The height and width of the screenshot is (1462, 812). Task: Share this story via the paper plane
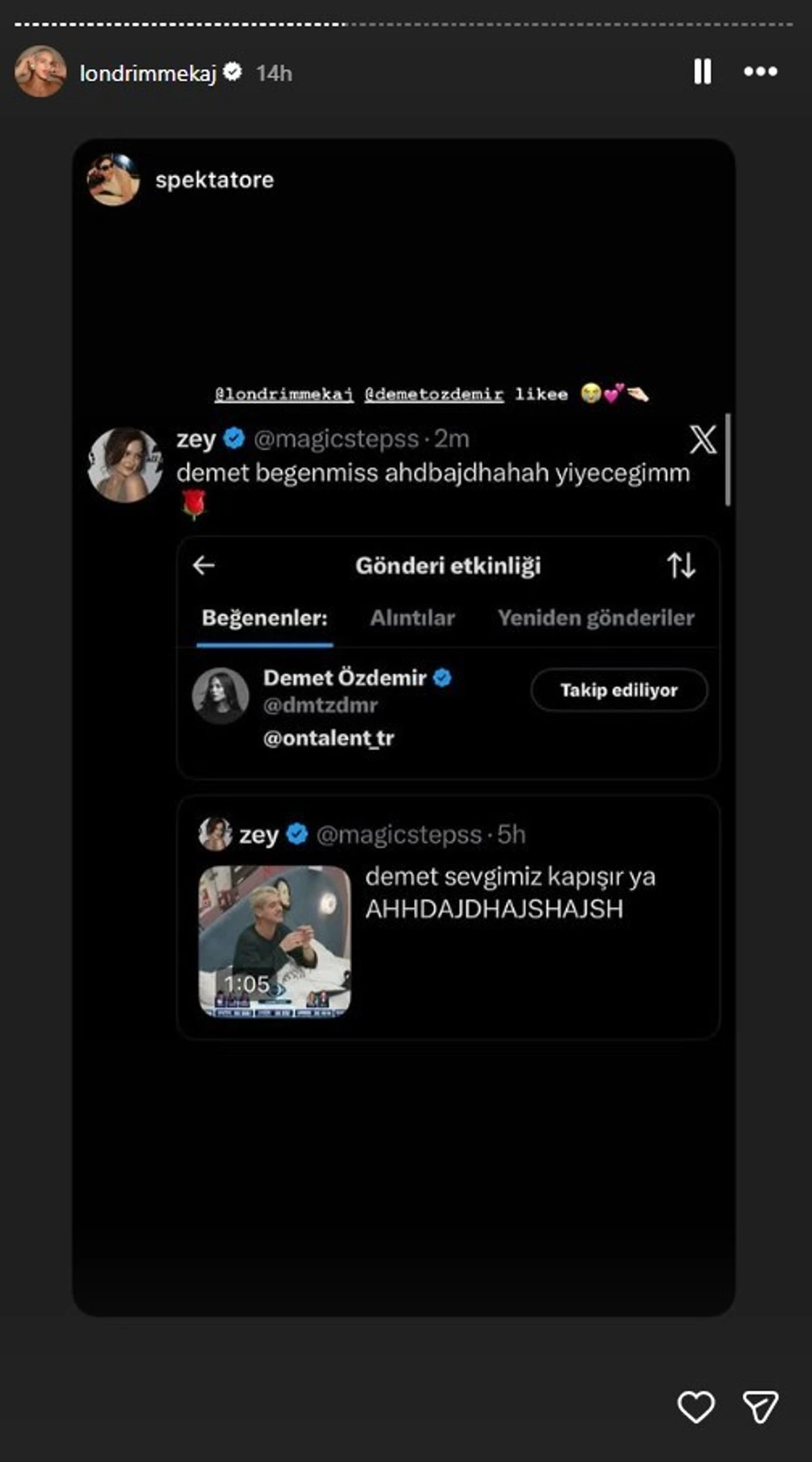coord(761,1407)
